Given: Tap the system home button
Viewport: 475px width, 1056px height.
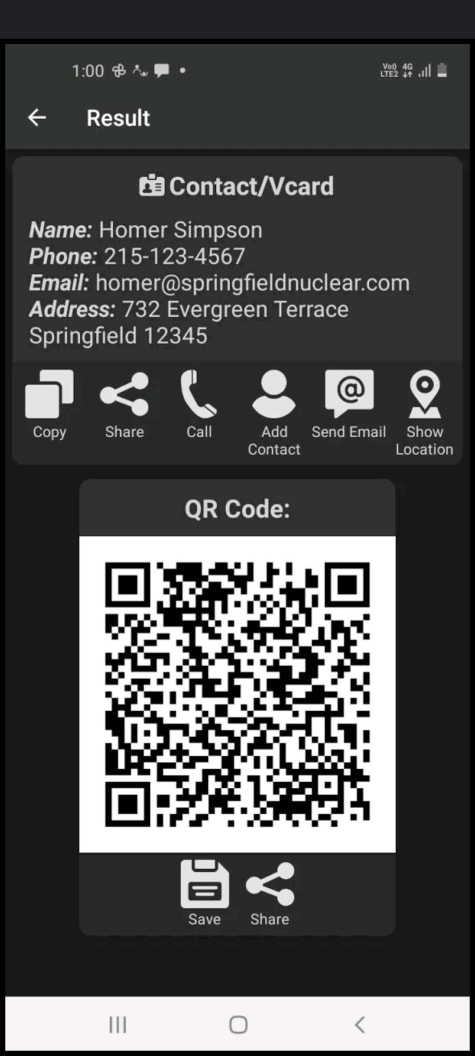Looking at the screenshot, I should click(238, 1025).
